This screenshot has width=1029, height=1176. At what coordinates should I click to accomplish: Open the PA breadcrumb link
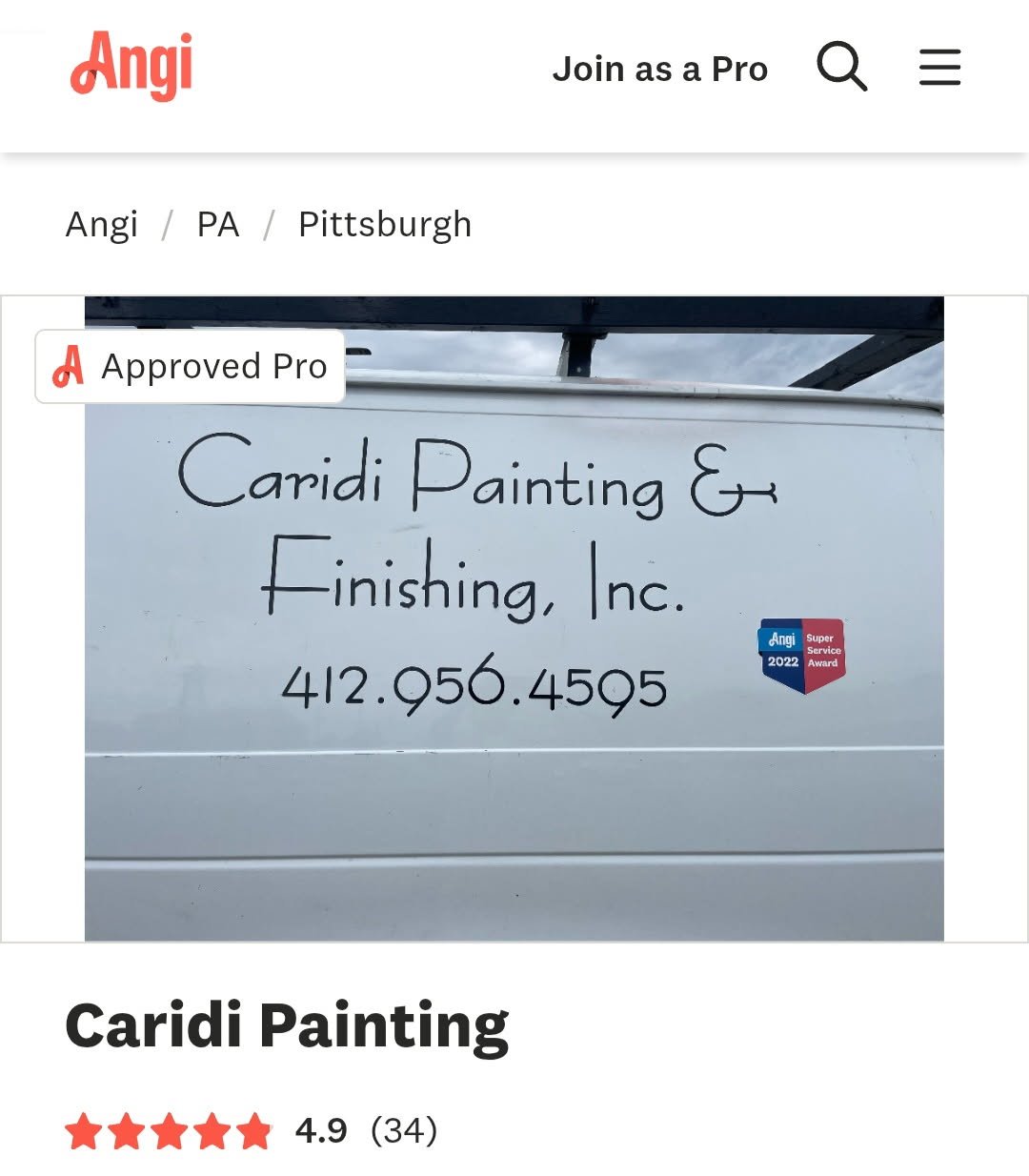pos(217,225)
